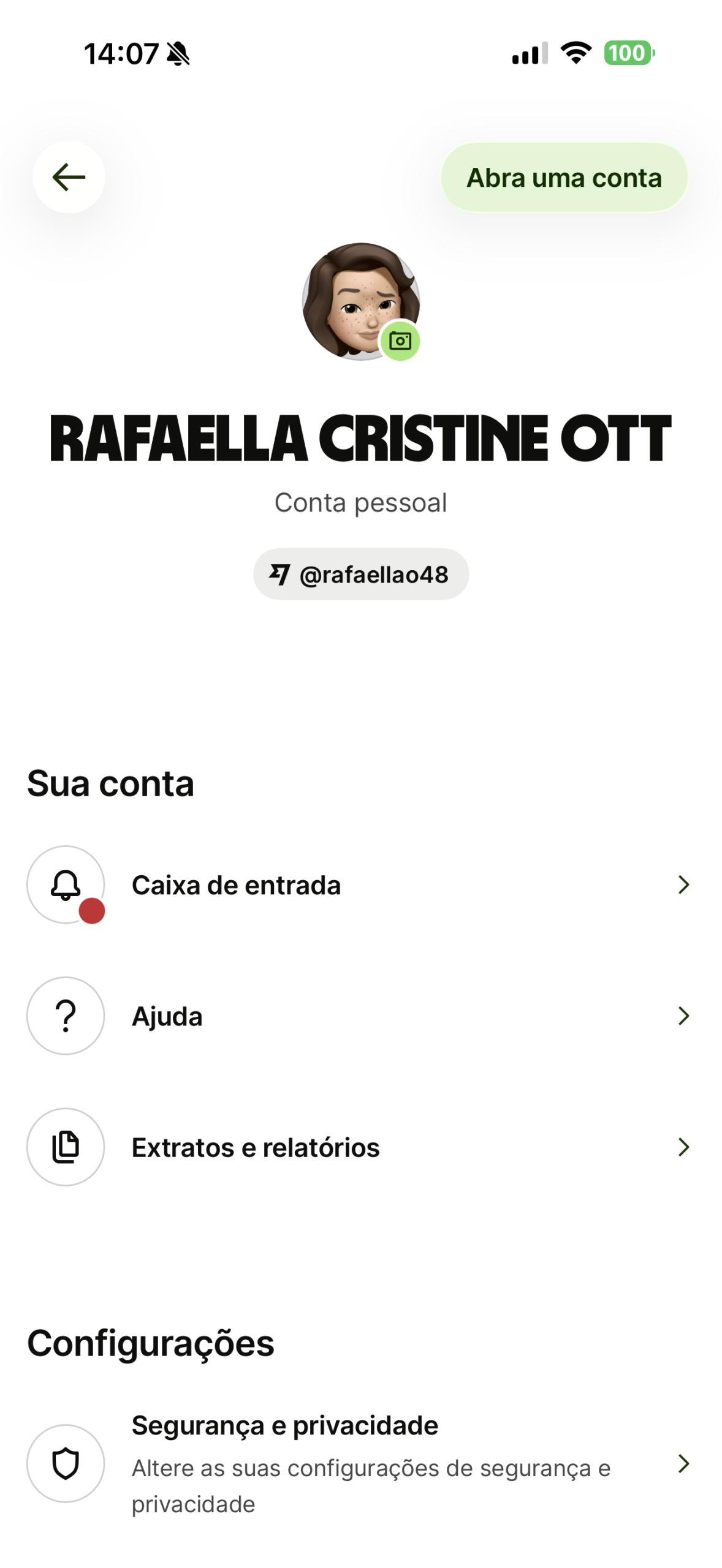Viewport: 722px width, 1568px height.
Task: Change profile photo via camera icon
Action: tap(400, 341)
